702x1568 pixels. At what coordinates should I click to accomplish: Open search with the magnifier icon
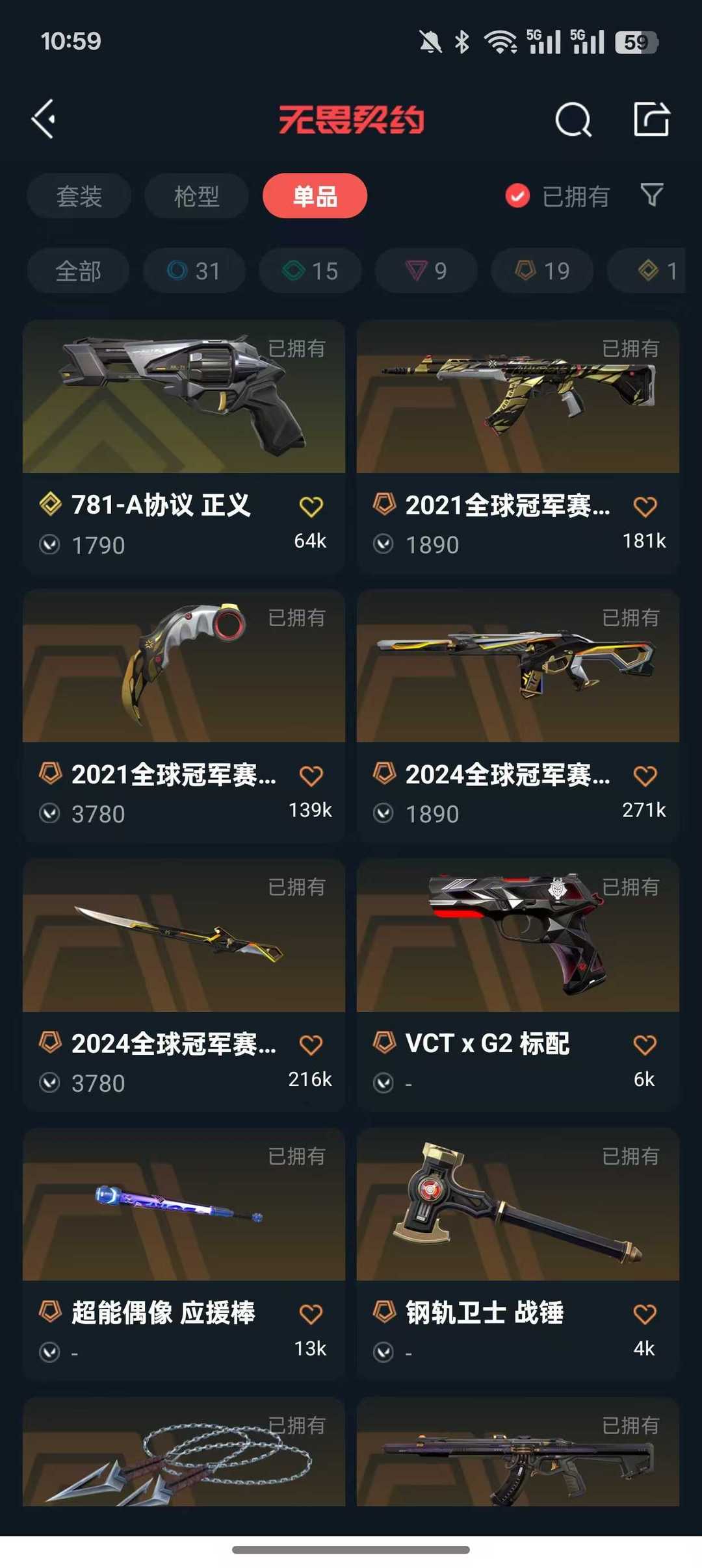tap(571, 119)
